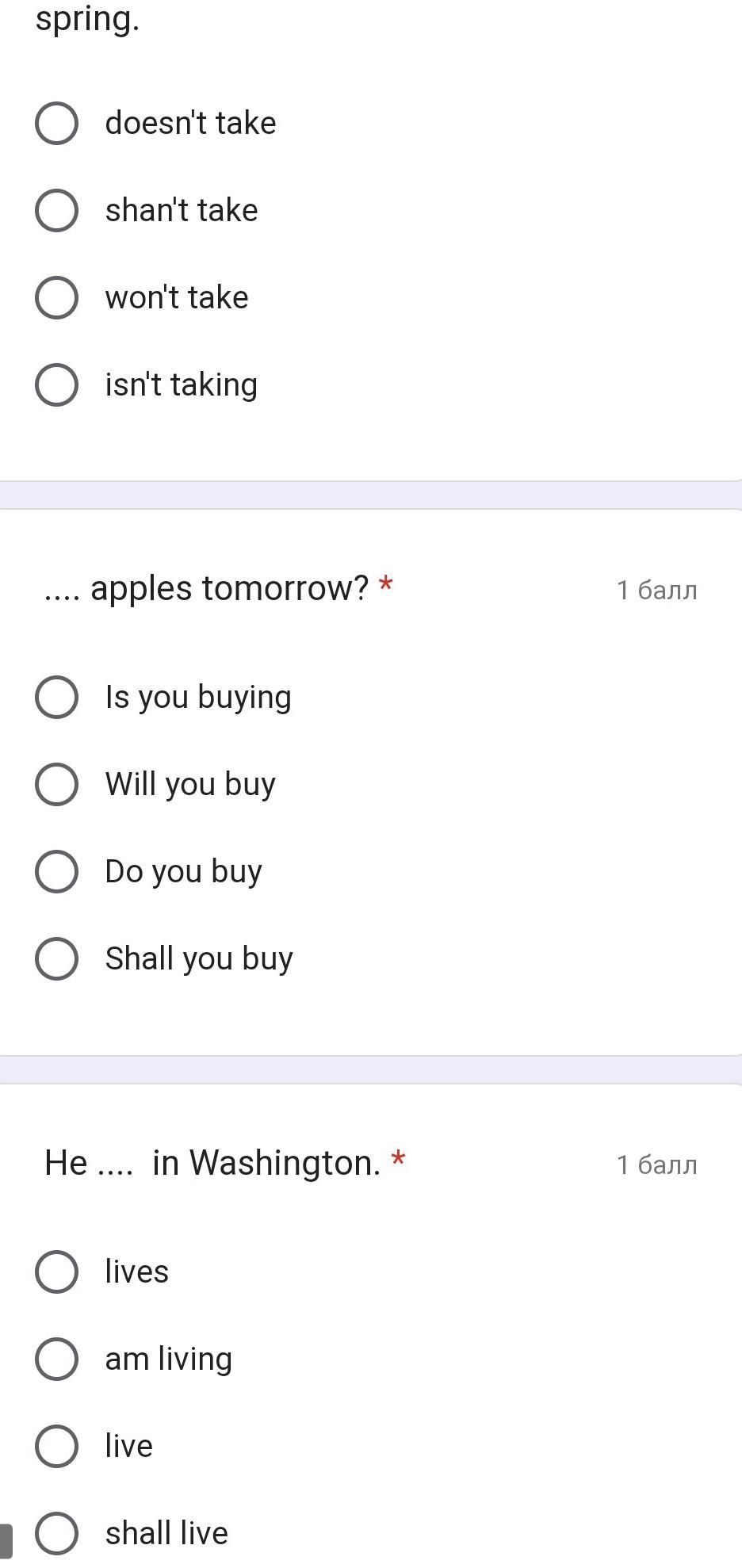
Task: Select the "am living" option
Action: [56, 1360]
